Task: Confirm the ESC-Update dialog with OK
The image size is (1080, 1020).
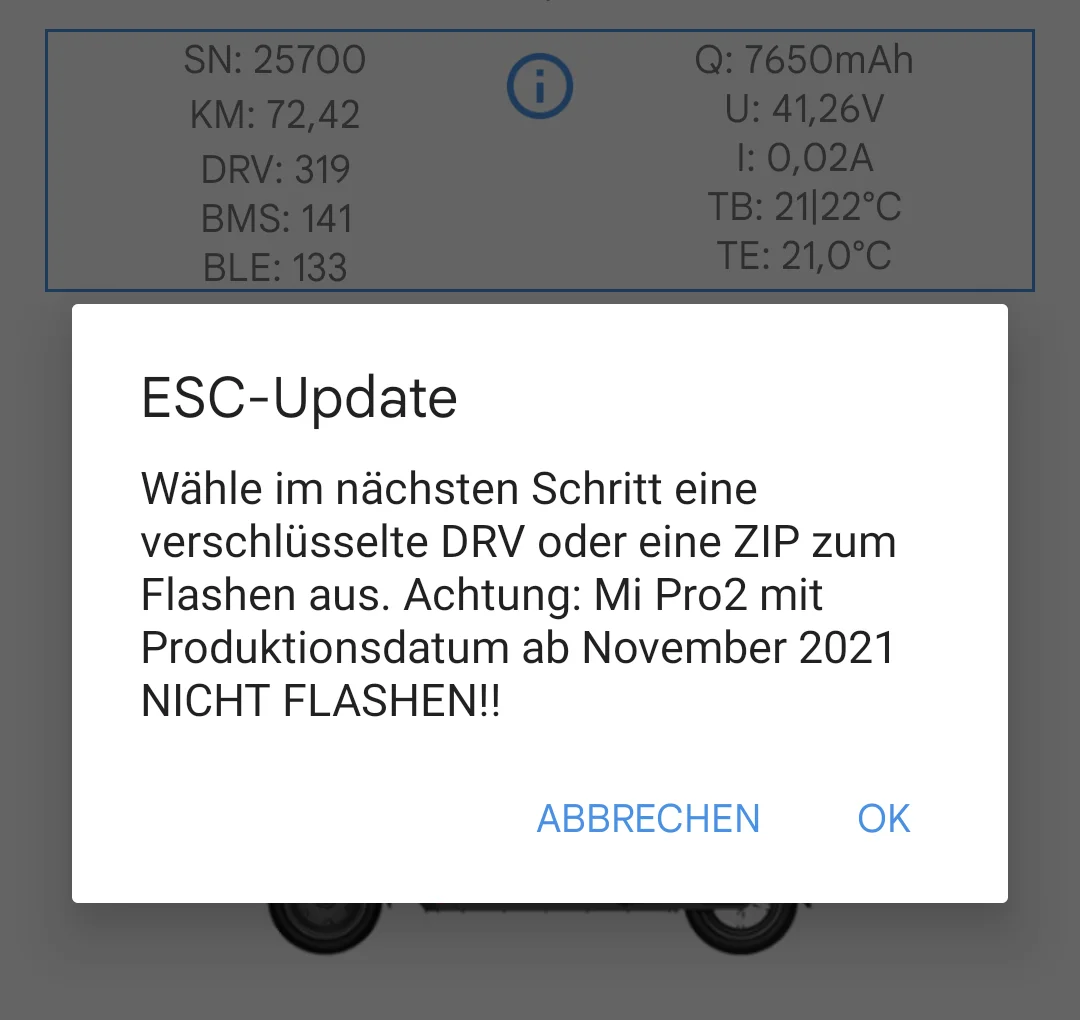Action: click(884, 818)
